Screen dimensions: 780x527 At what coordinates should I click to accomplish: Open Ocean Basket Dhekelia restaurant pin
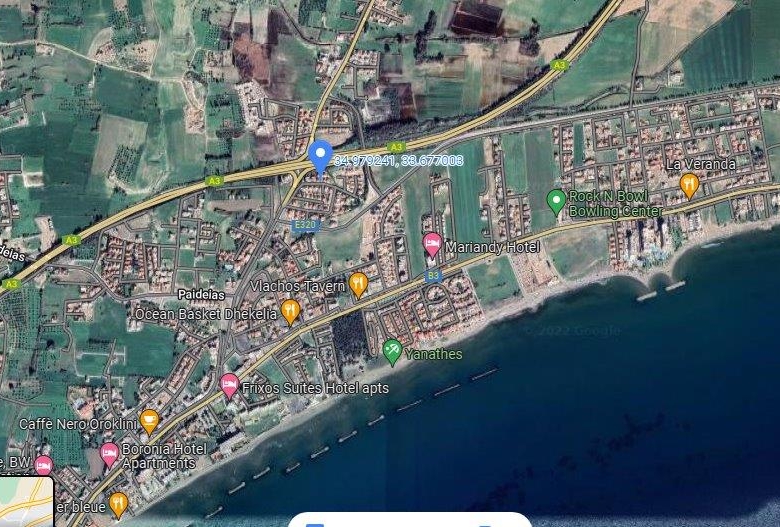click(x=290, y=311)
